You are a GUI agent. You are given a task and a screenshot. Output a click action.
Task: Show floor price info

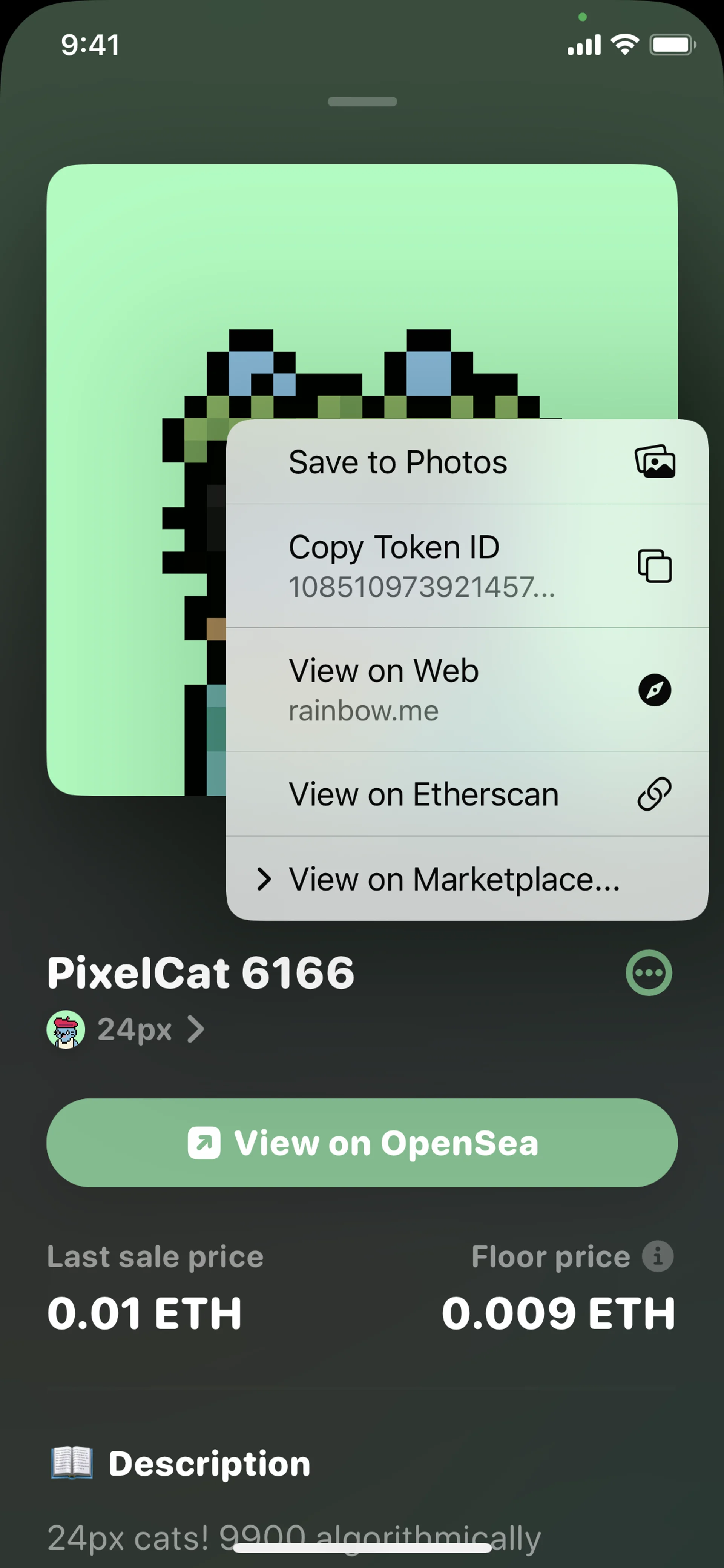658,1256
